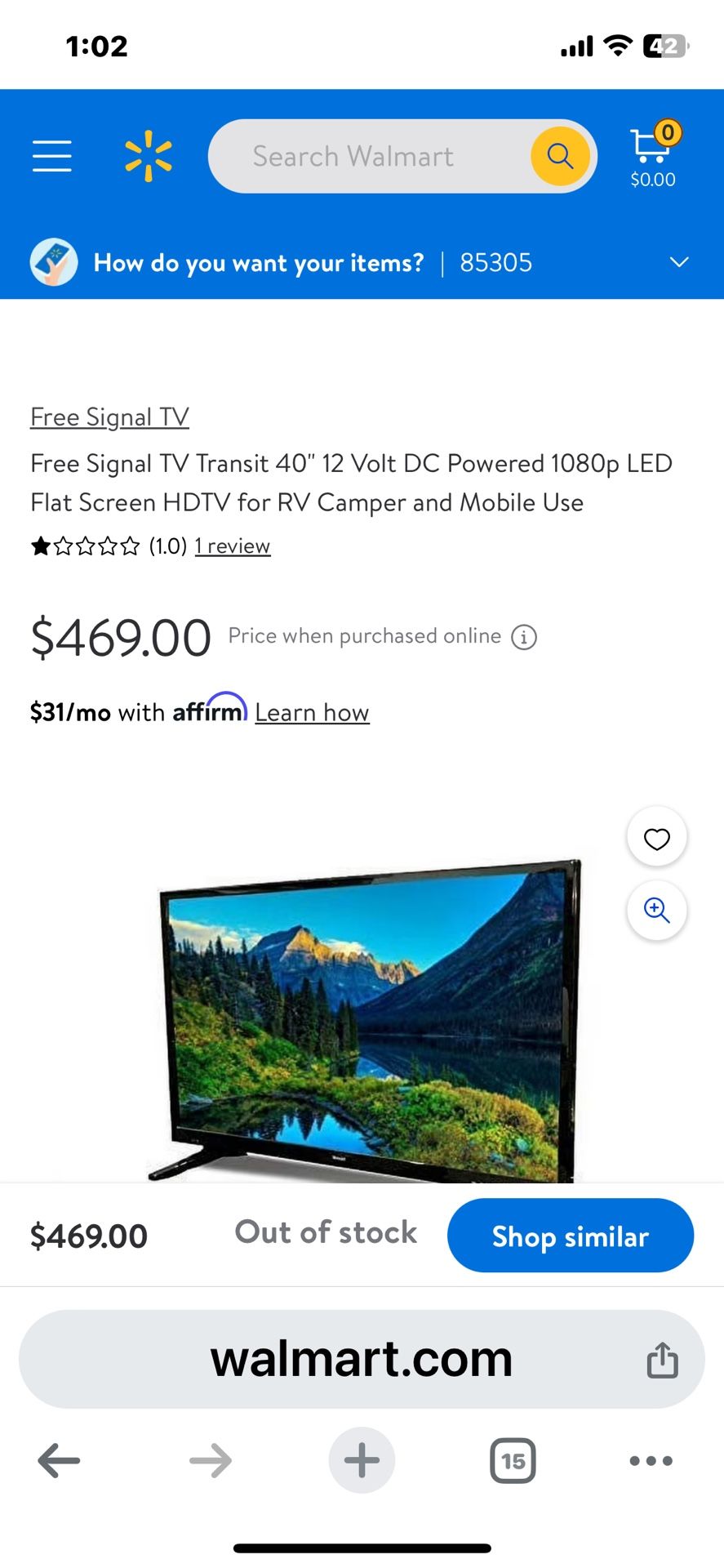Open a new browser tab
The height and width of the screenshot is (1568, 724).
[362, 1460]
